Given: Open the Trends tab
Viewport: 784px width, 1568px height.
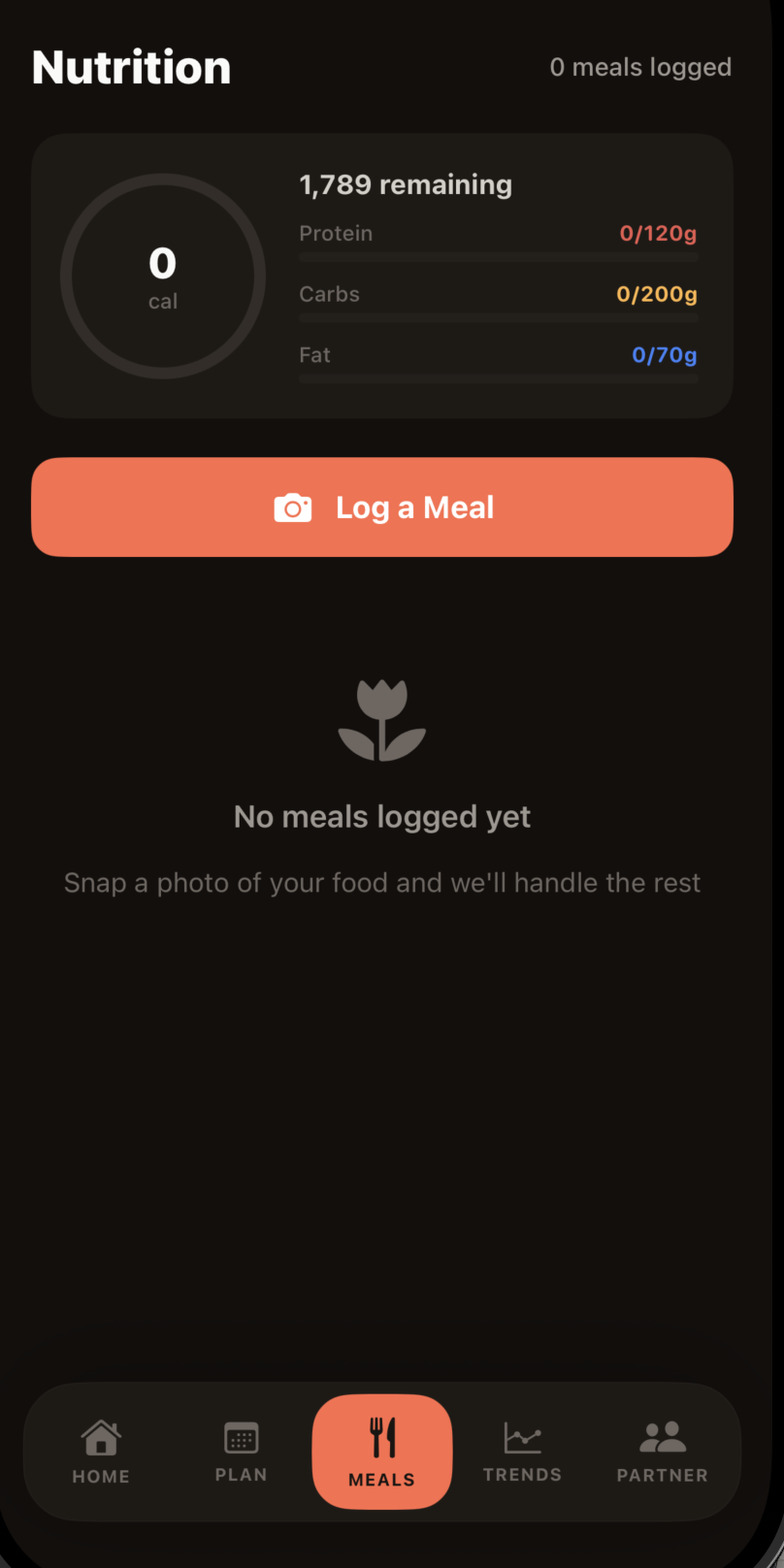Looking at the screenshot, I should point(522,1452).
